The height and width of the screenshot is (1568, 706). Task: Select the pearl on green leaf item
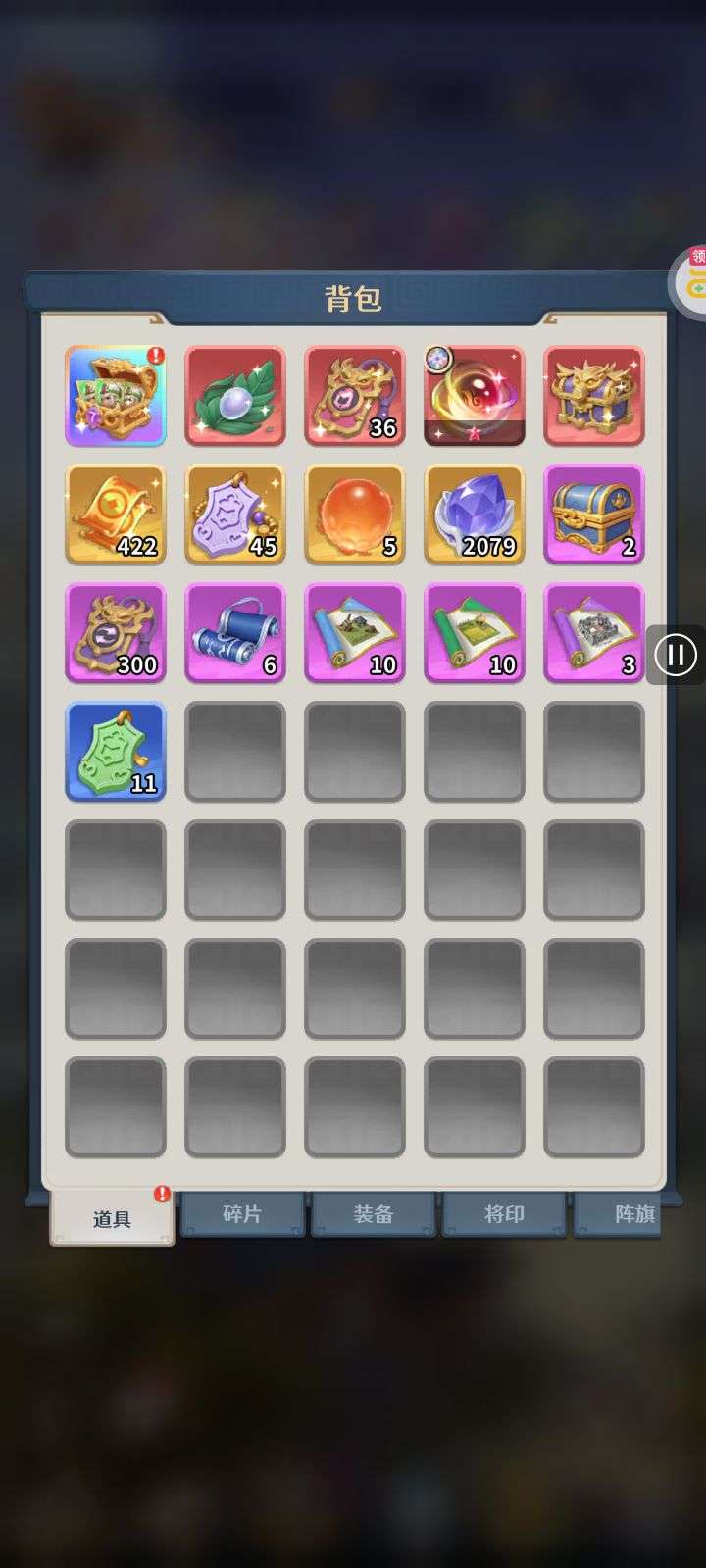point(235,396)
